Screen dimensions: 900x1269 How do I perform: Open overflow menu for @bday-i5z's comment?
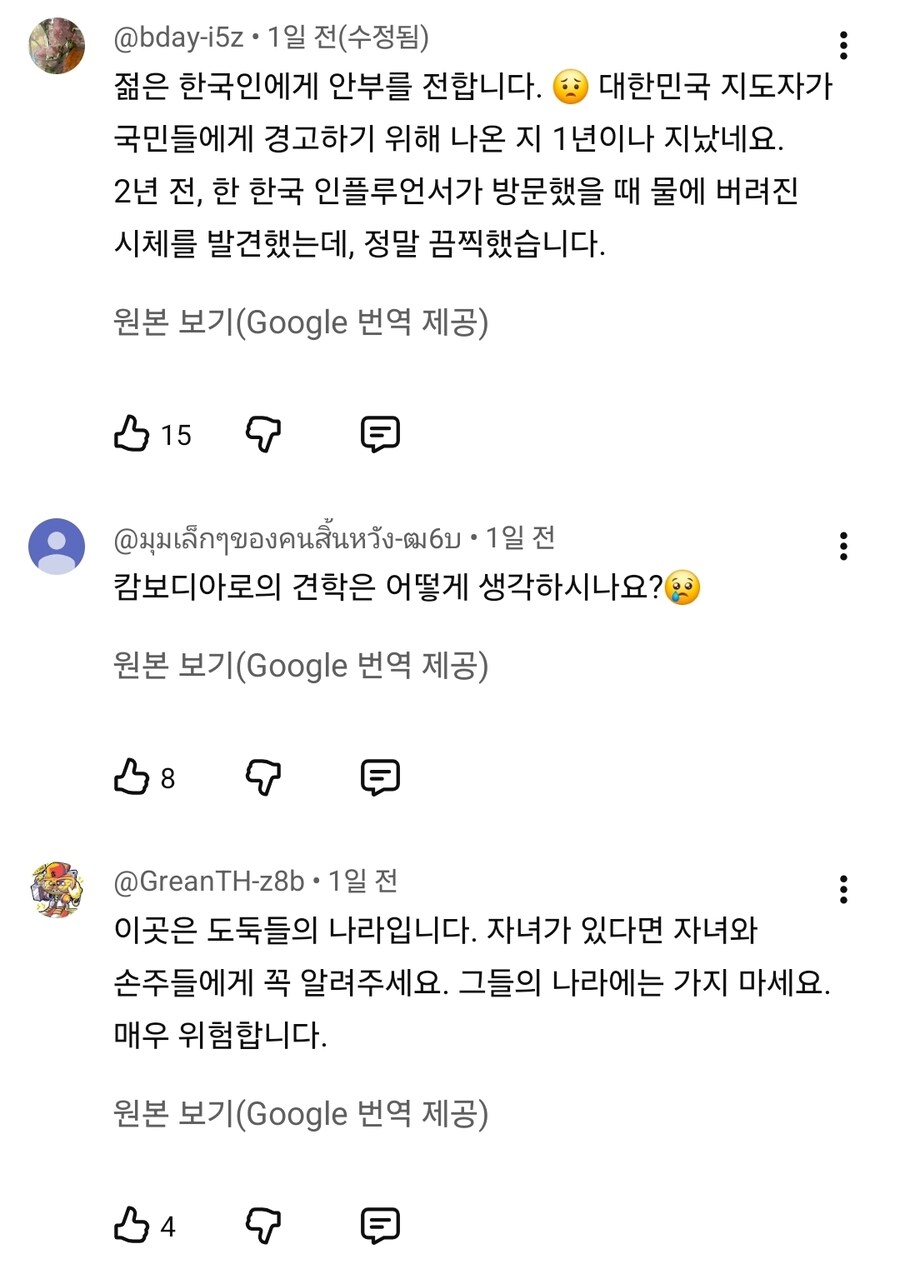pos(844,45)
